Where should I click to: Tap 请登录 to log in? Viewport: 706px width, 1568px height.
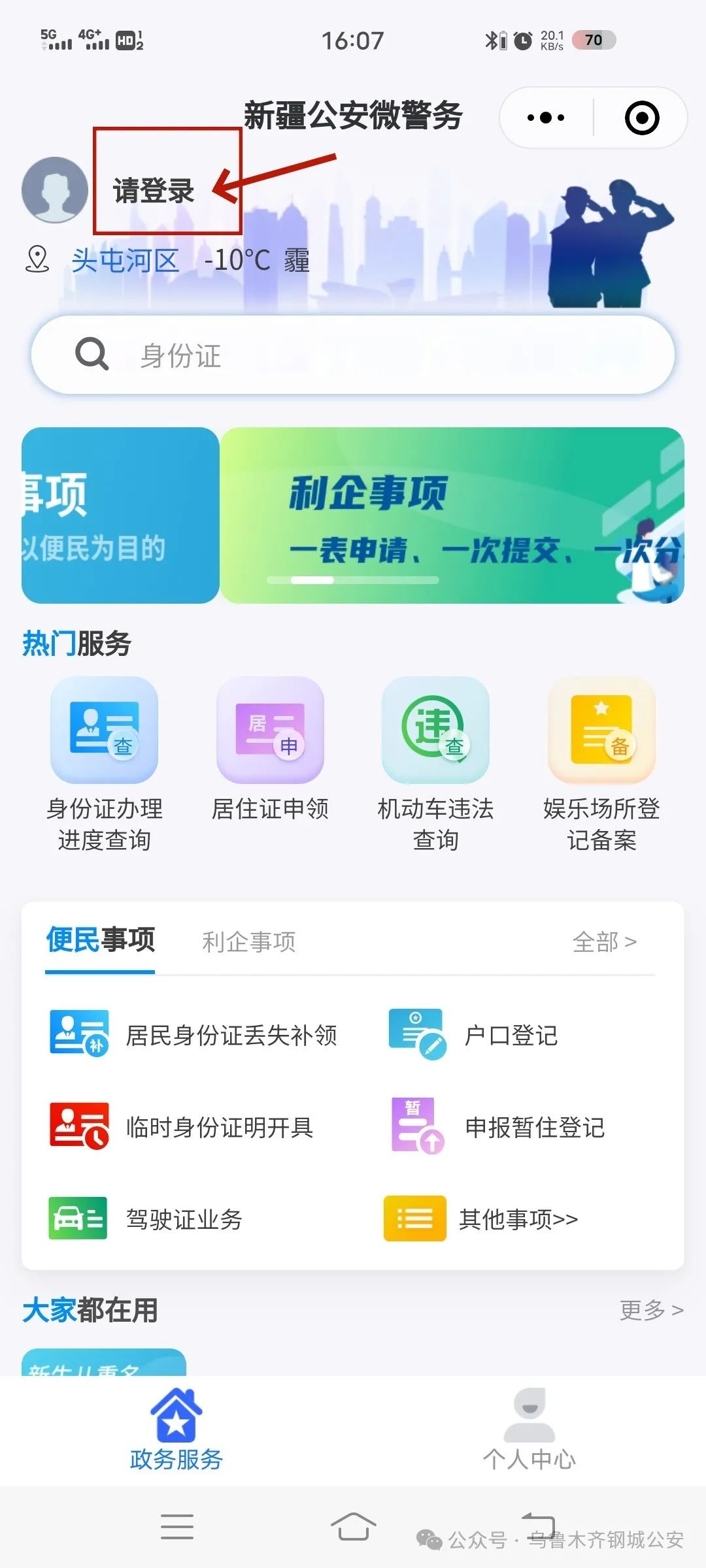click(154, 191)
